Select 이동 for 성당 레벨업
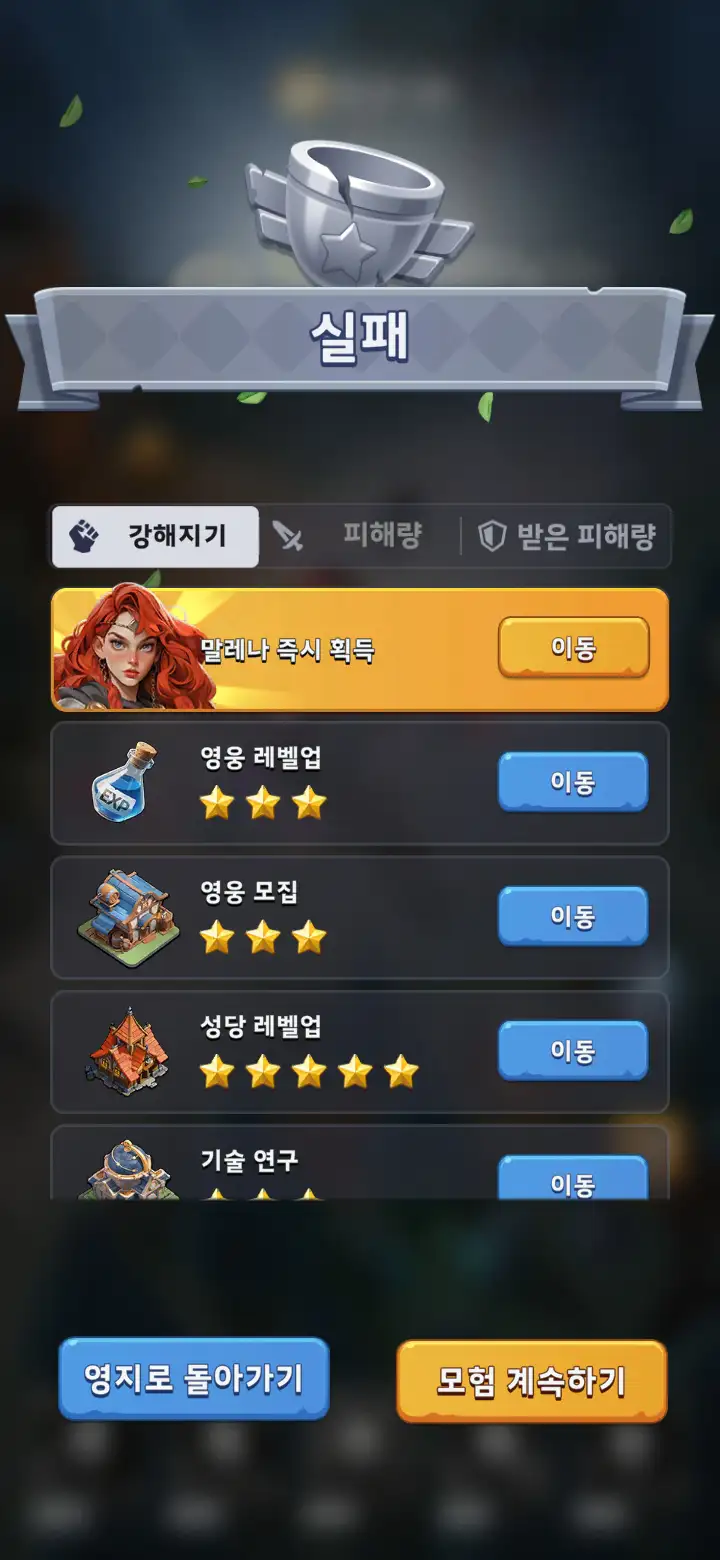 point(573,1050)
